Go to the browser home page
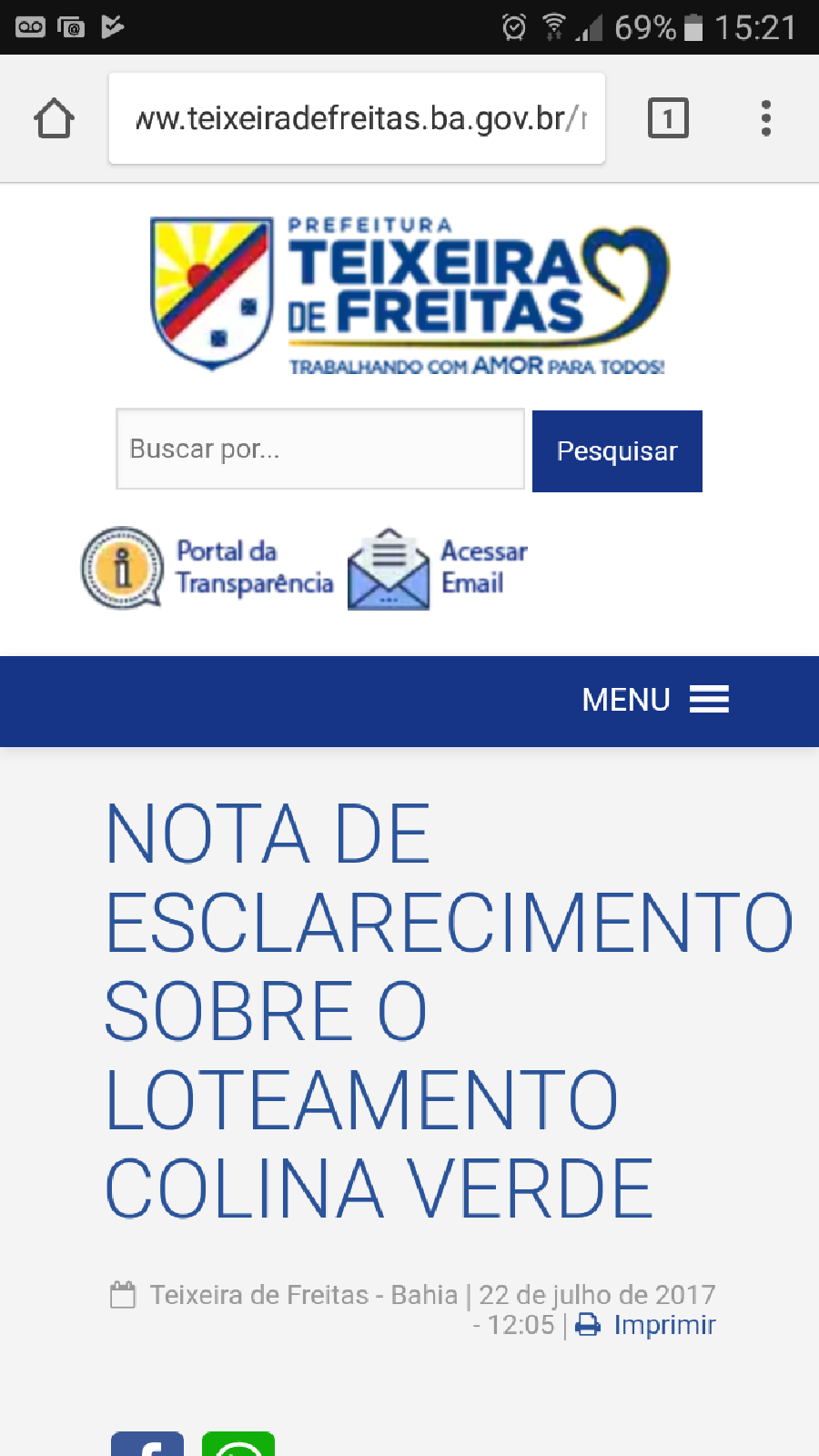Viewport: 819px width, 1456px height. coord(54,118)
